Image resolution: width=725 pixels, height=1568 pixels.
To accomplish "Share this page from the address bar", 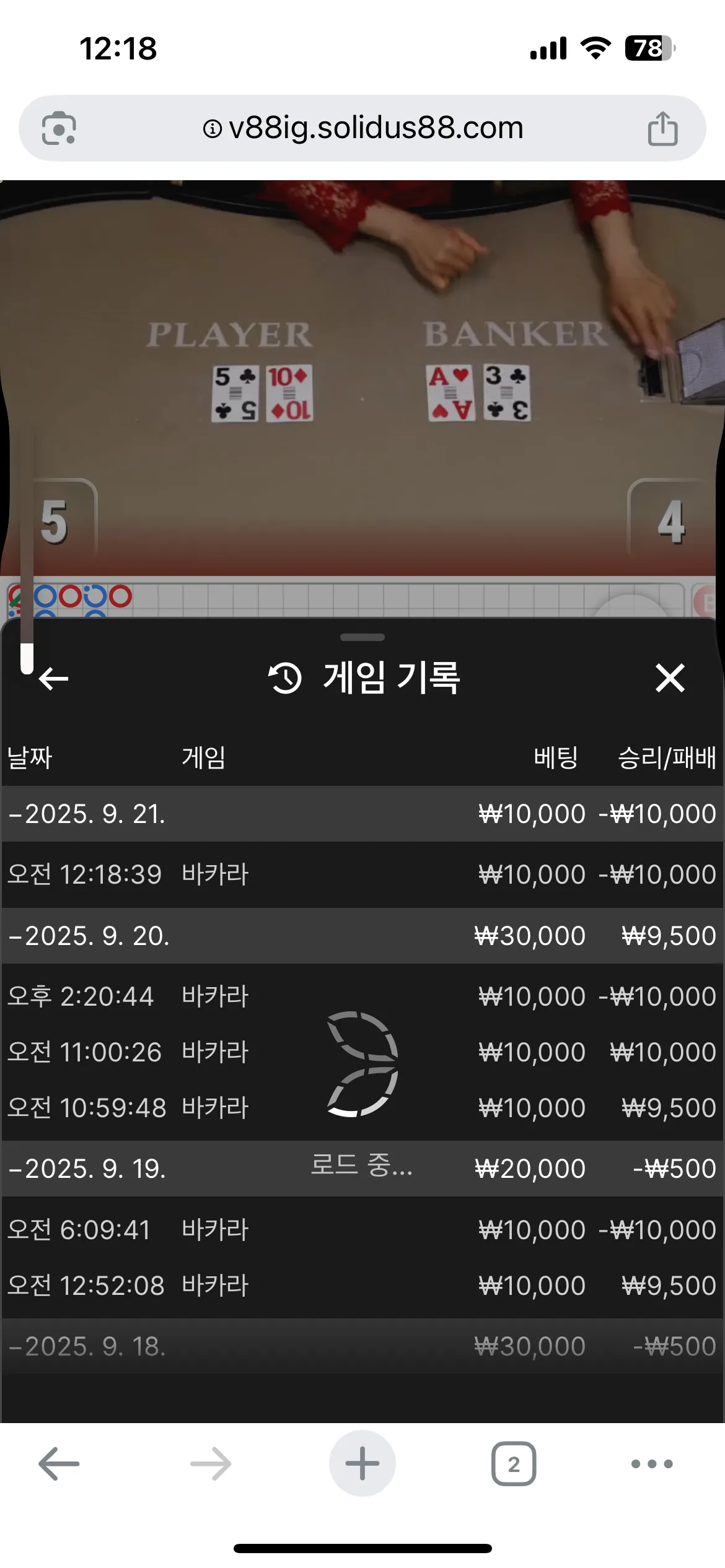I will [x=662, y=128].
